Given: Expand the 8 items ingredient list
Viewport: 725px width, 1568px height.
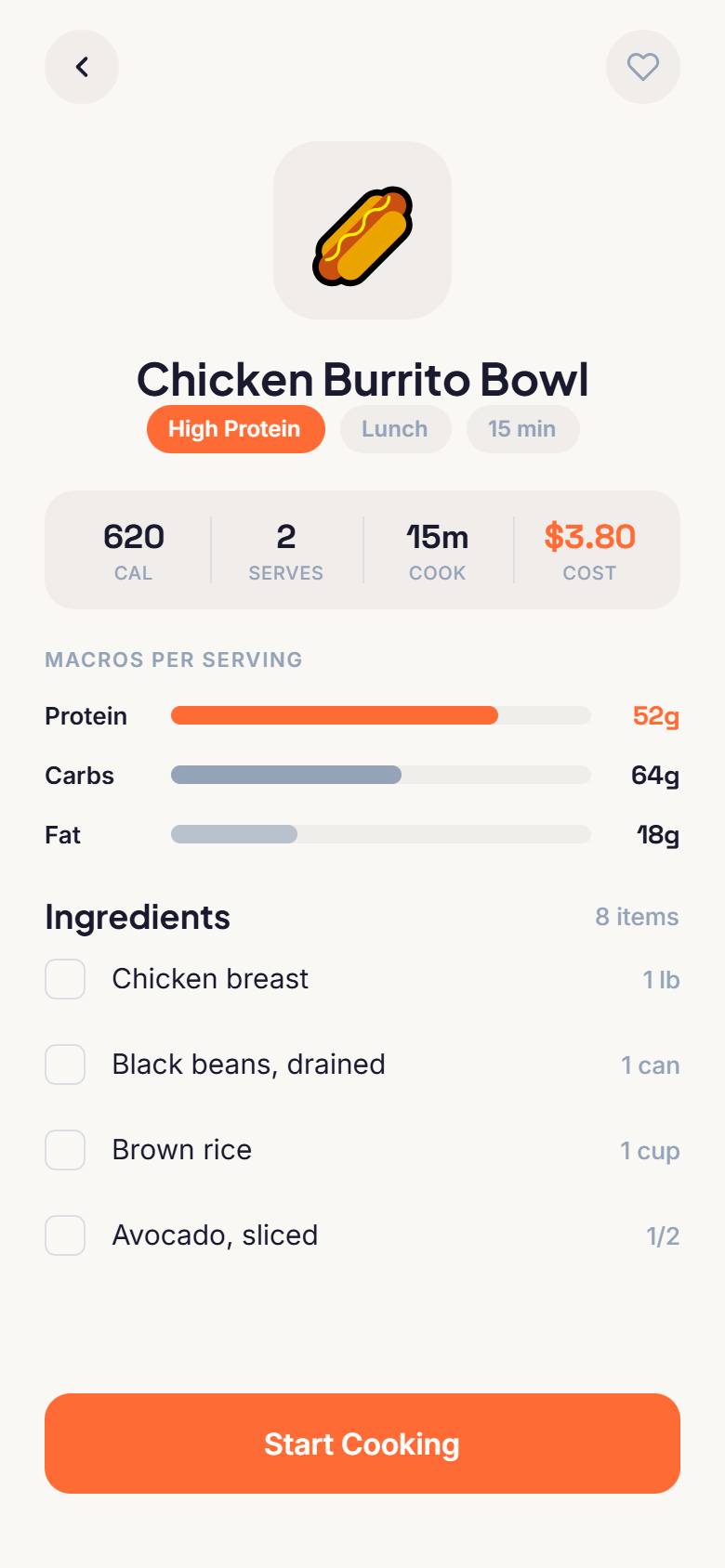Looking at the screenshot, I should click(638, 917).
